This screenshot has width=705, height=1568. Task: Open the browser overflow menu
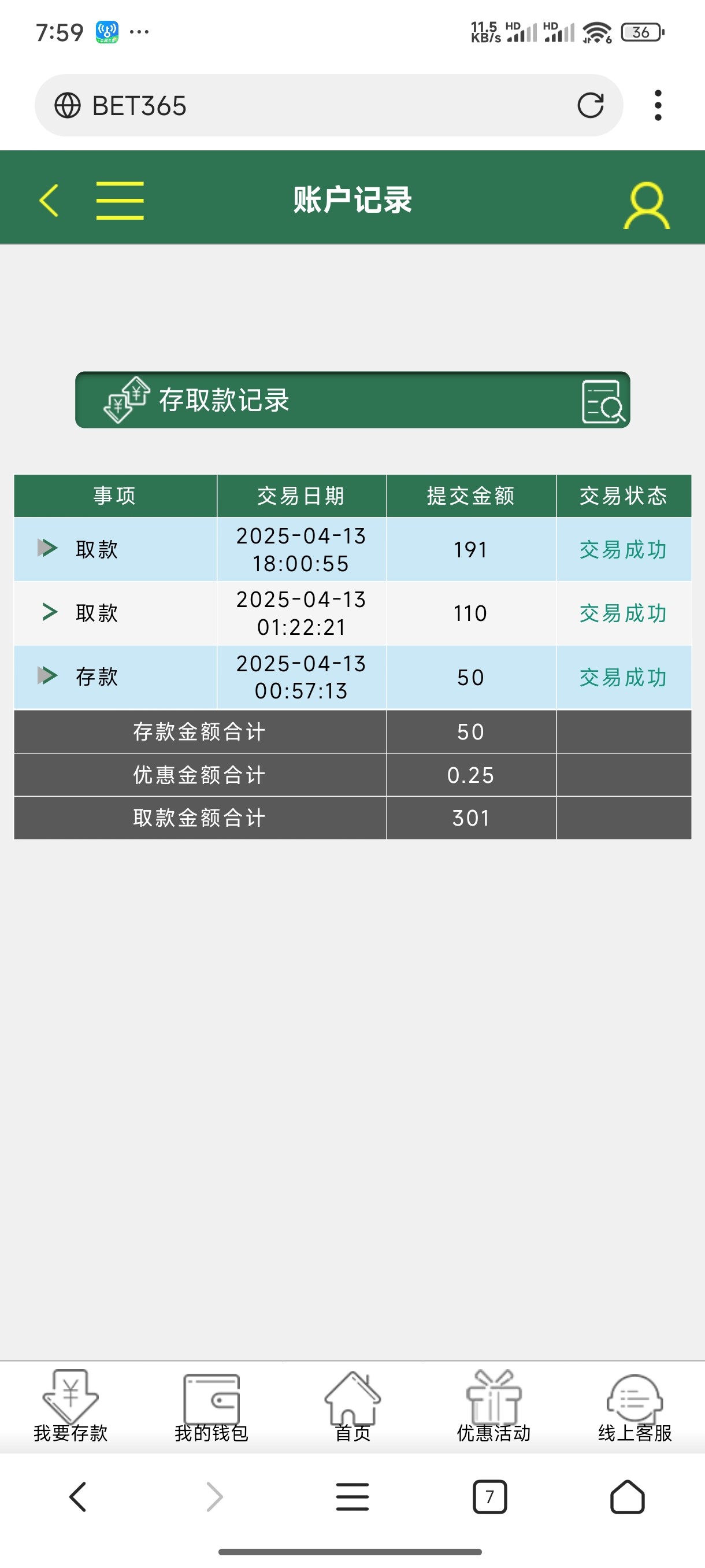(x=658, y=105)
